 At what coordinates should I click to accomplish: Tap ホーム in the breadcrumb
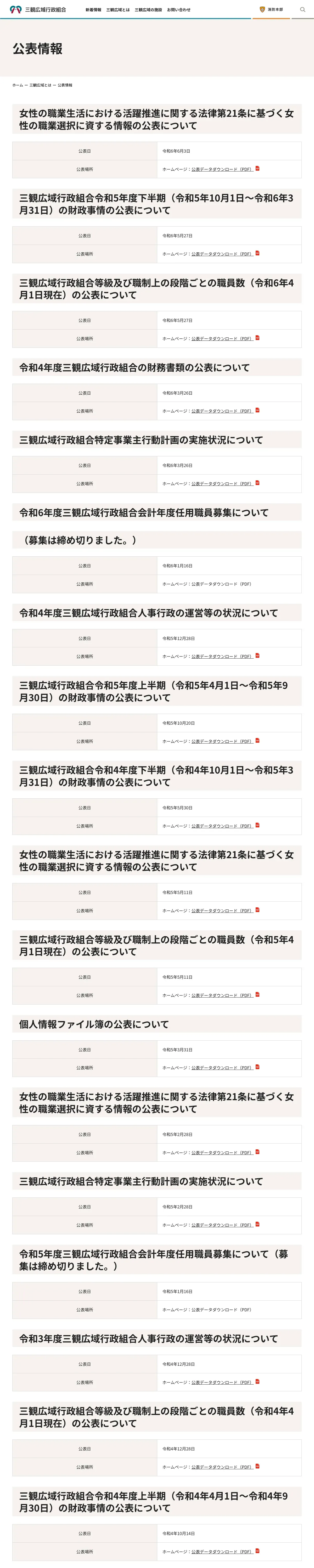18,85
